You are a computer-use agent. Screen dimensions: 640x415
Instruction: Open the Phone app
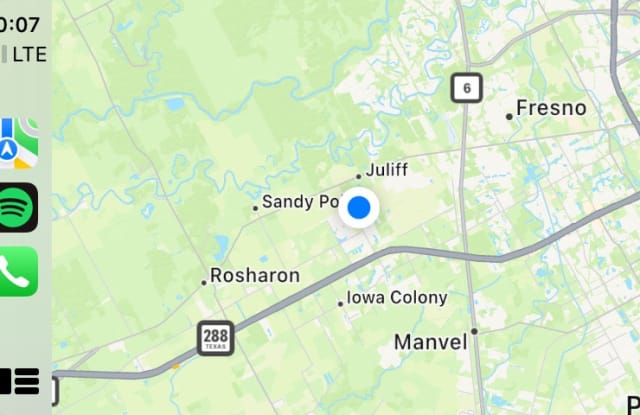pos(18,271)
